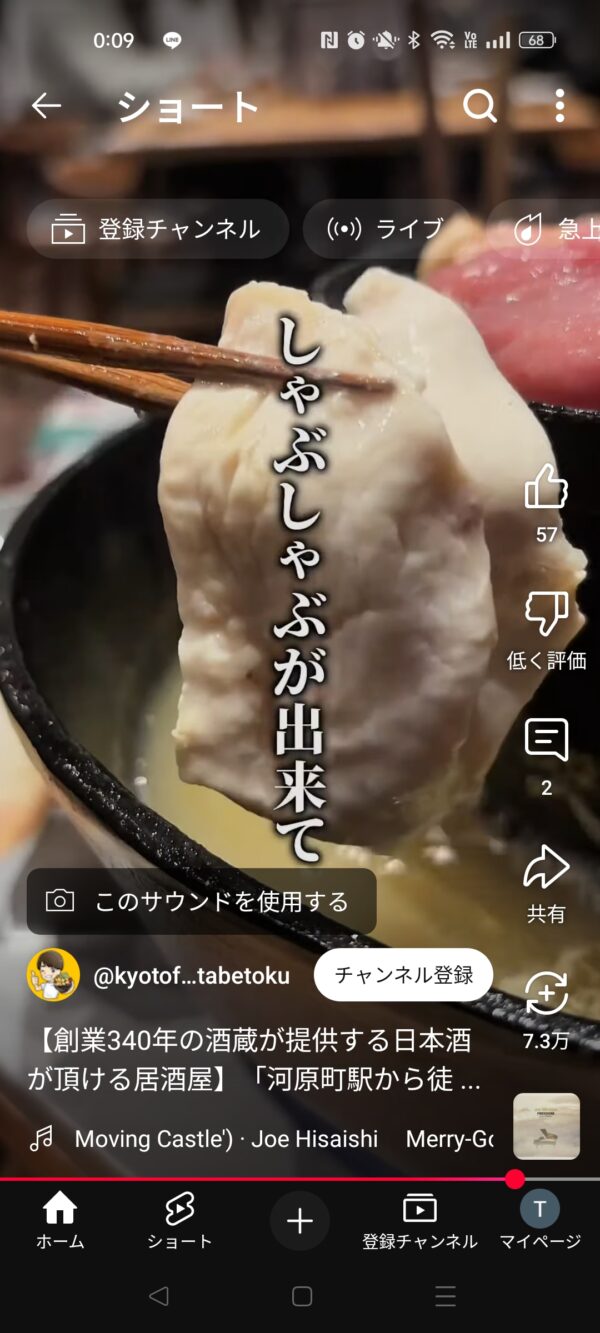Tap このサウンドを使用する button
The height and width of the screenshot is (1333, 600).
pyautogui.click(x=201, y=901)
